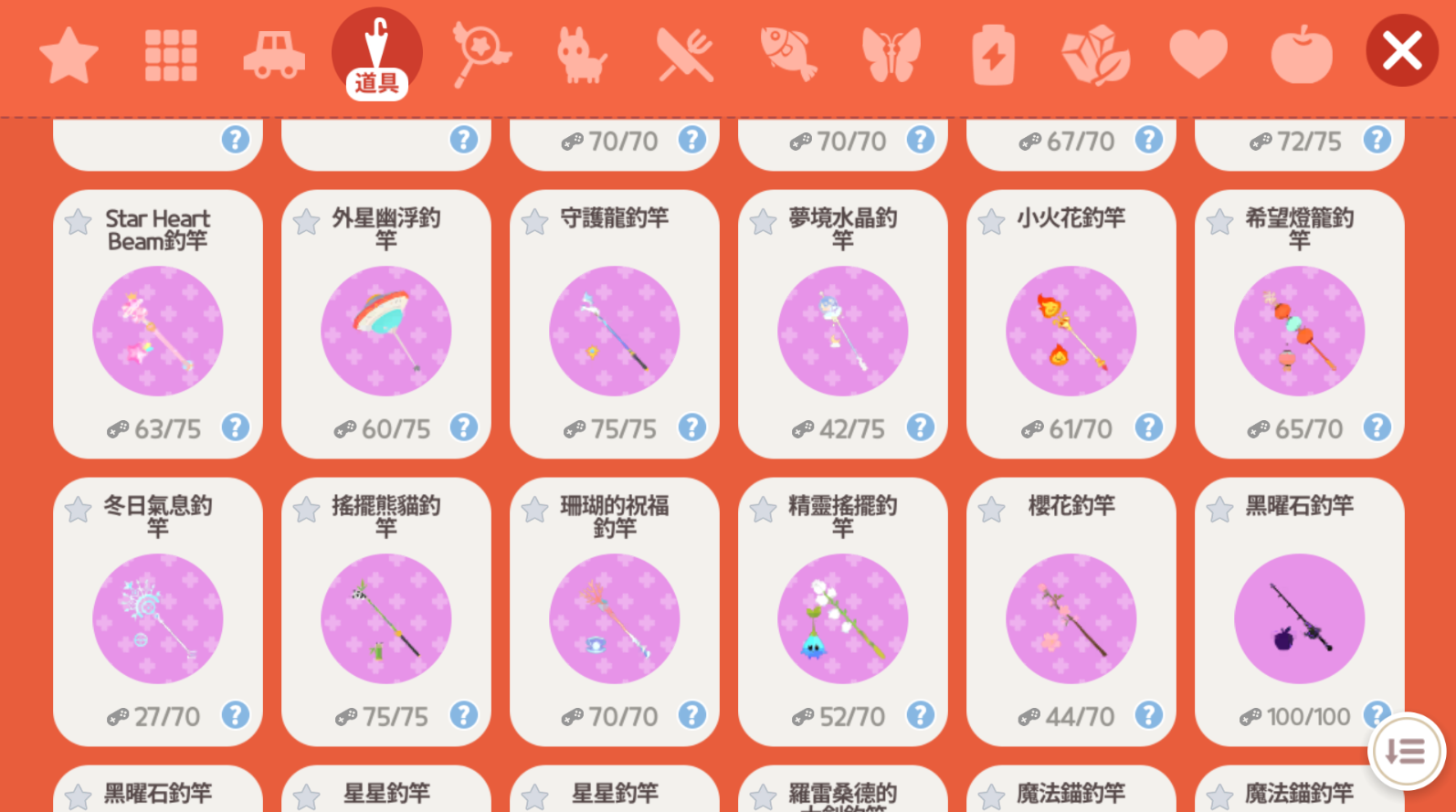Show help info for 守護龍釣竿

(x=691, y=427)
